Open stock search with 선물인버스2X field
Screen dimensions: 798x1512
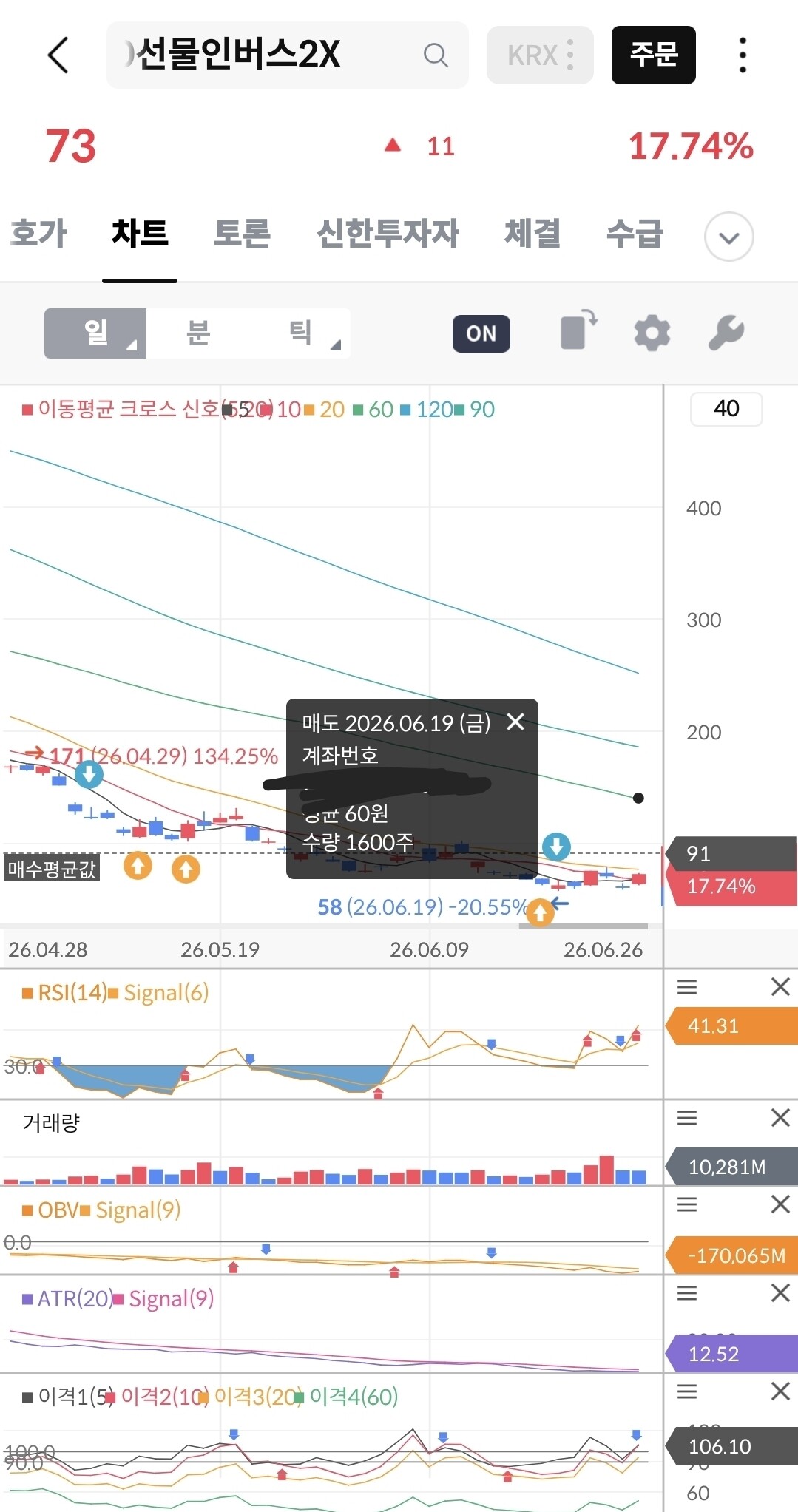[x=288, y=55]
